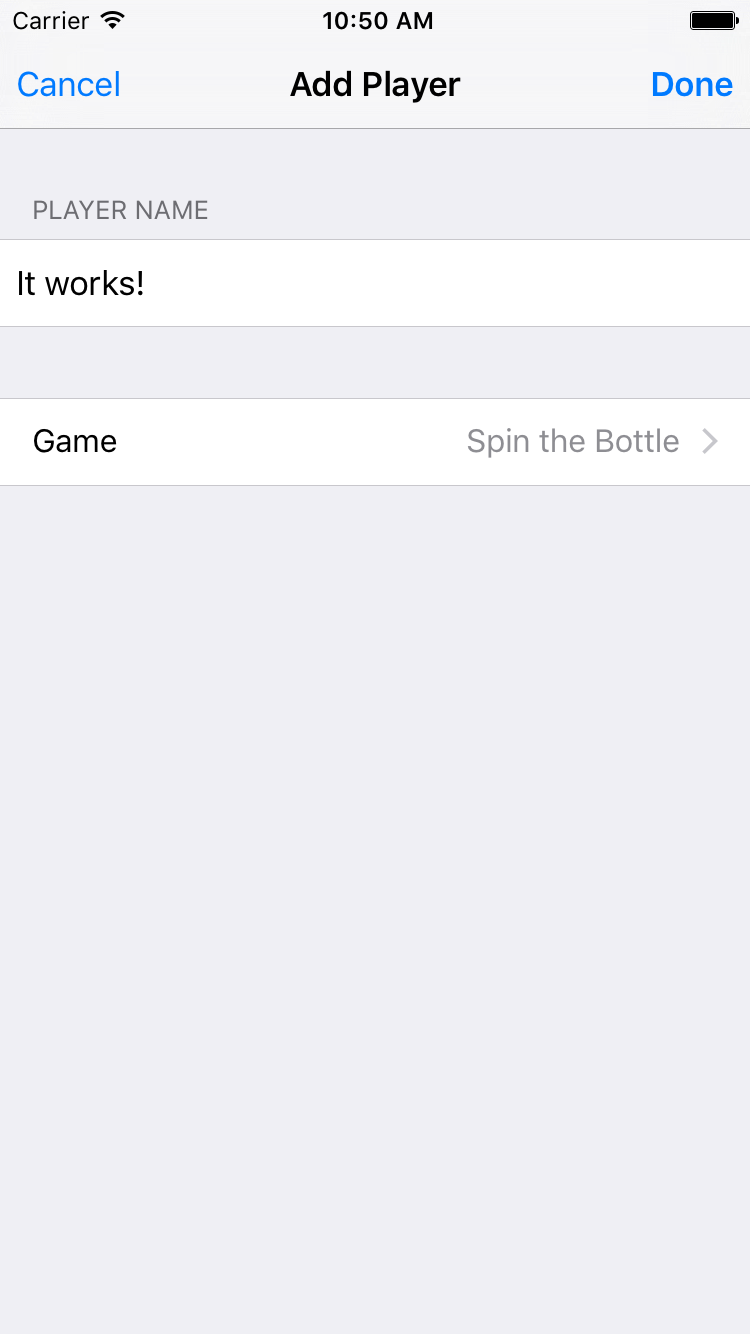Screen dimensions: 750x1334
Task: Edit the player name text field
Action: (x=375, y=284)
